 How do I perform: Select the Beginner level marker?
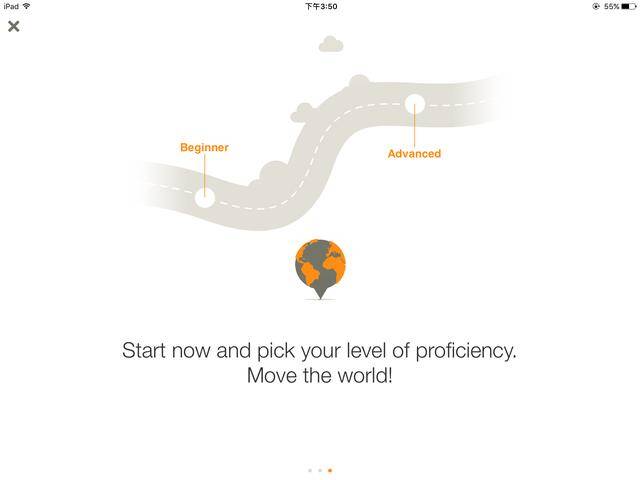pos(204,197)
